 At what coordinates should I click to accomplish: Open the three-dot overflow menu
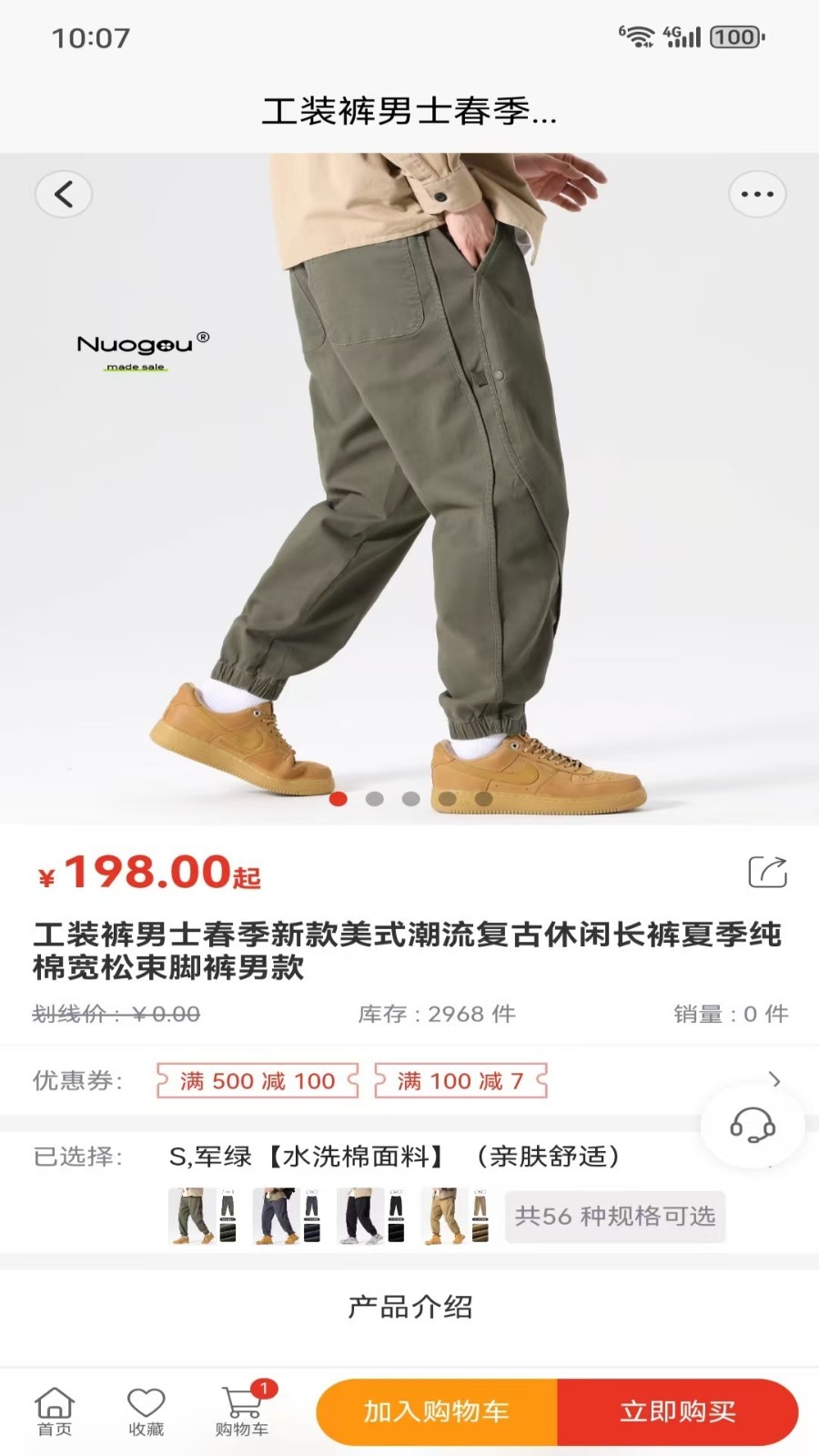click(757, 194)
